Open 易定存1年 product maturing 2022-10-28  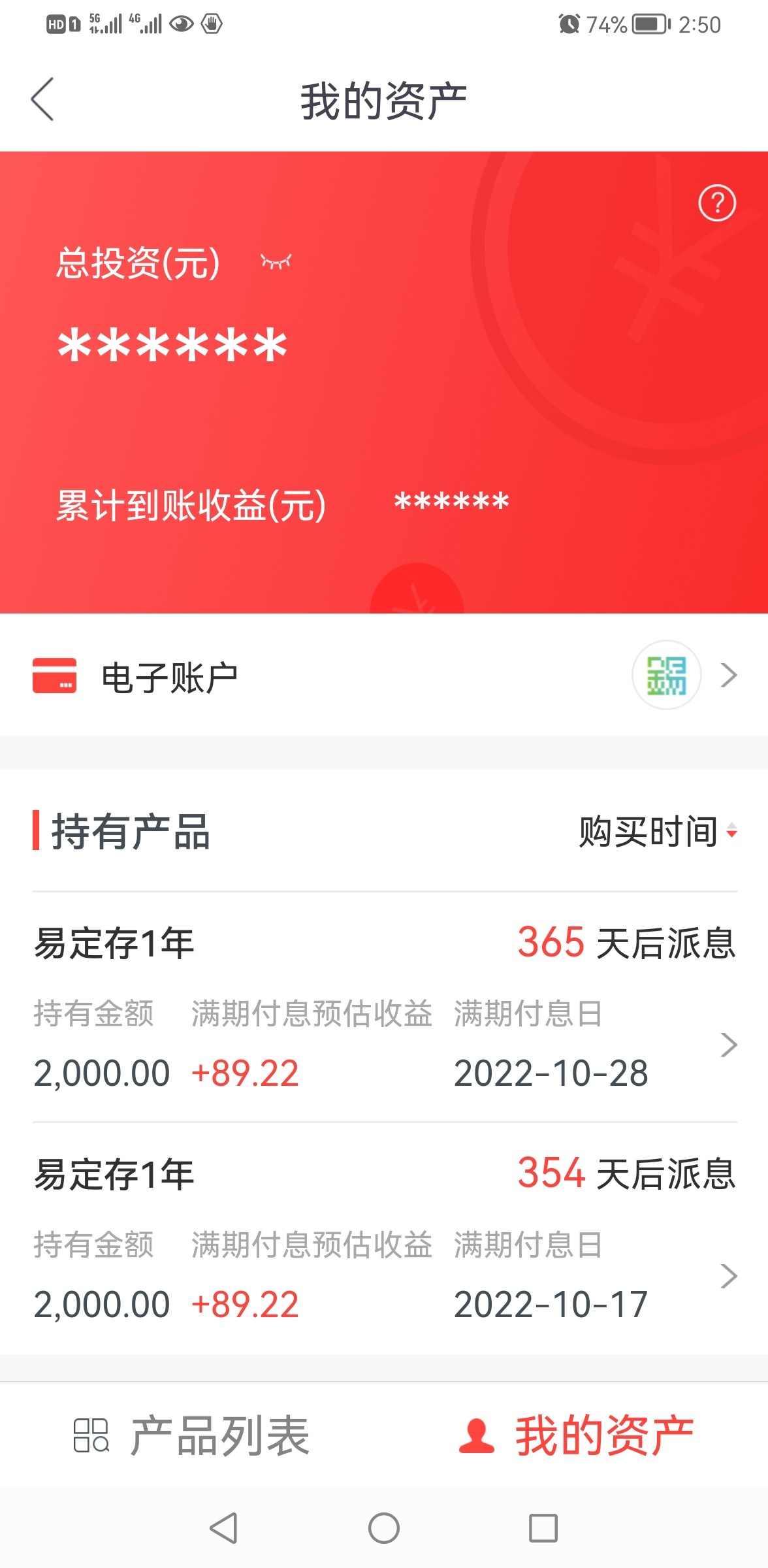[384, 1007]
